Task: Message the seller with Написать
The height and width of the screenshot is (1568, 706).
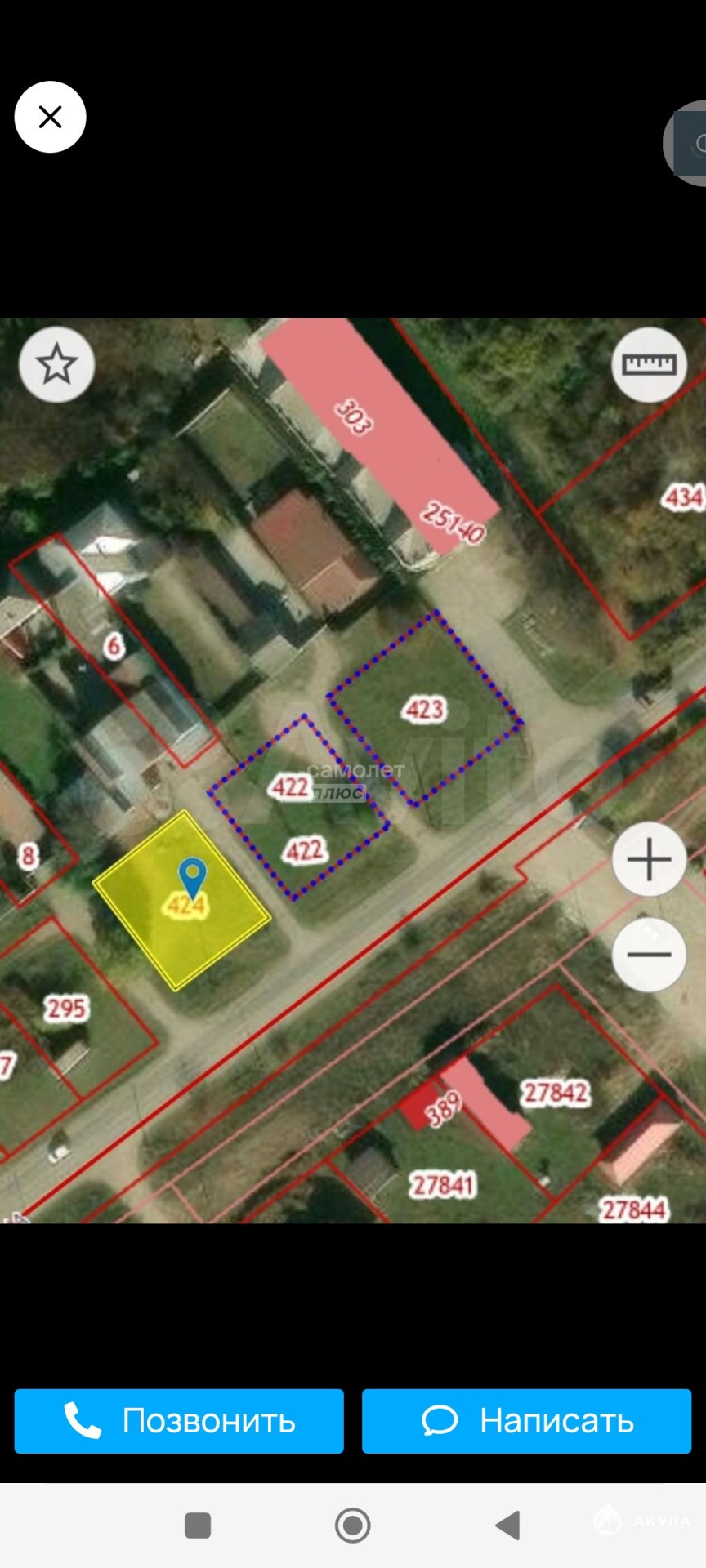Action: click(x=526, y=1420)
